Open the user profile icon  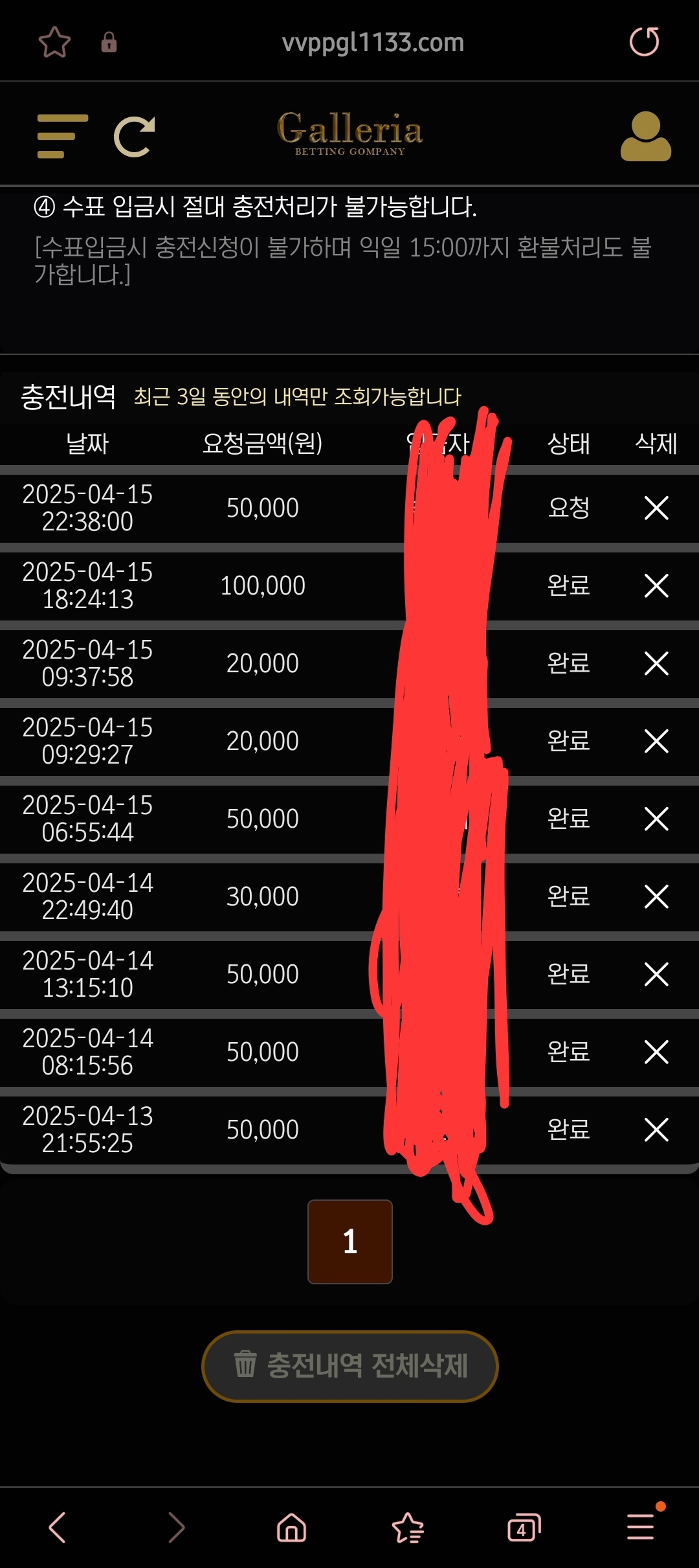pos(645,137)
